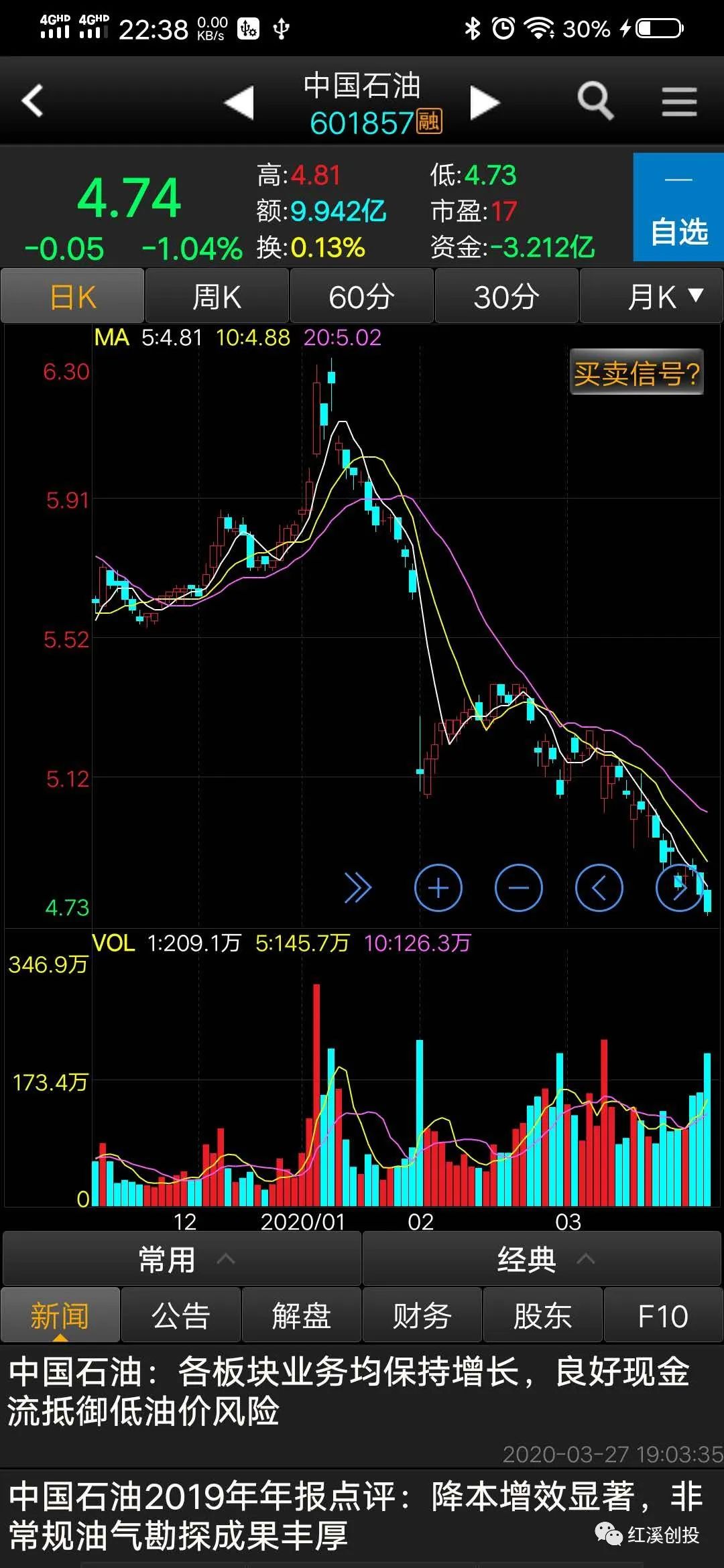Zoom out the K-line chart
Screen dimensions: 724x1568
point(519,889)
